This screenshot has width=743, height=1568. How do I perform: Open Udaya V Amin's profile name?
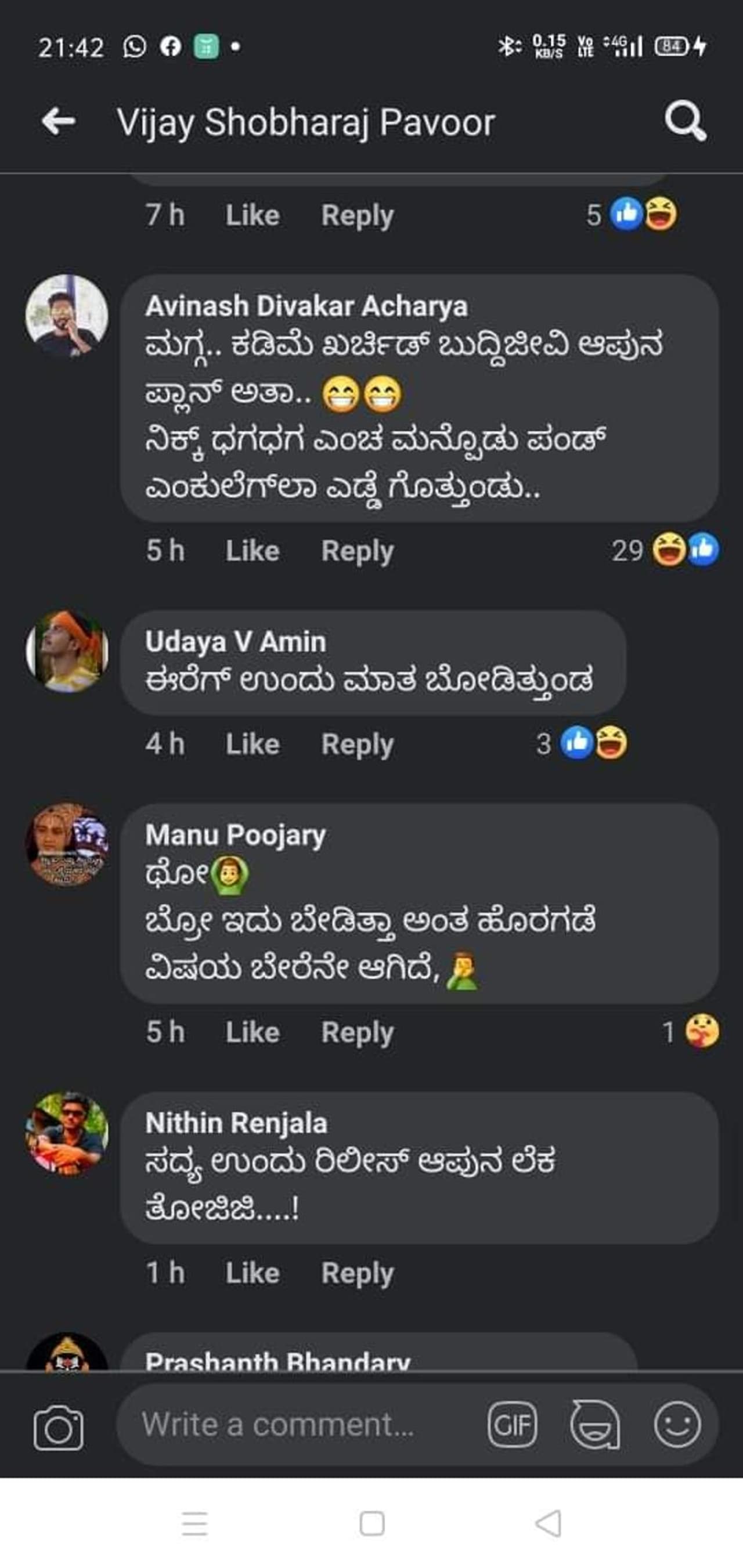[x=235, y=642]
